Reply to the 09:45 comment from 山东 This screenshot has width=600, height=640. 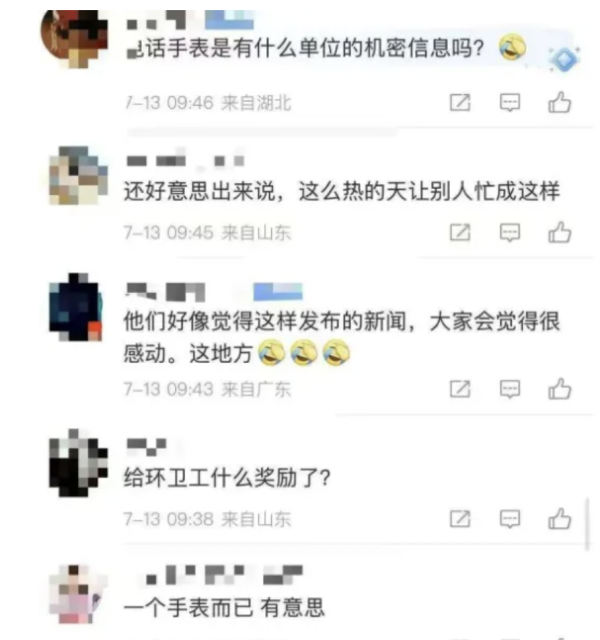click(510, 232)
